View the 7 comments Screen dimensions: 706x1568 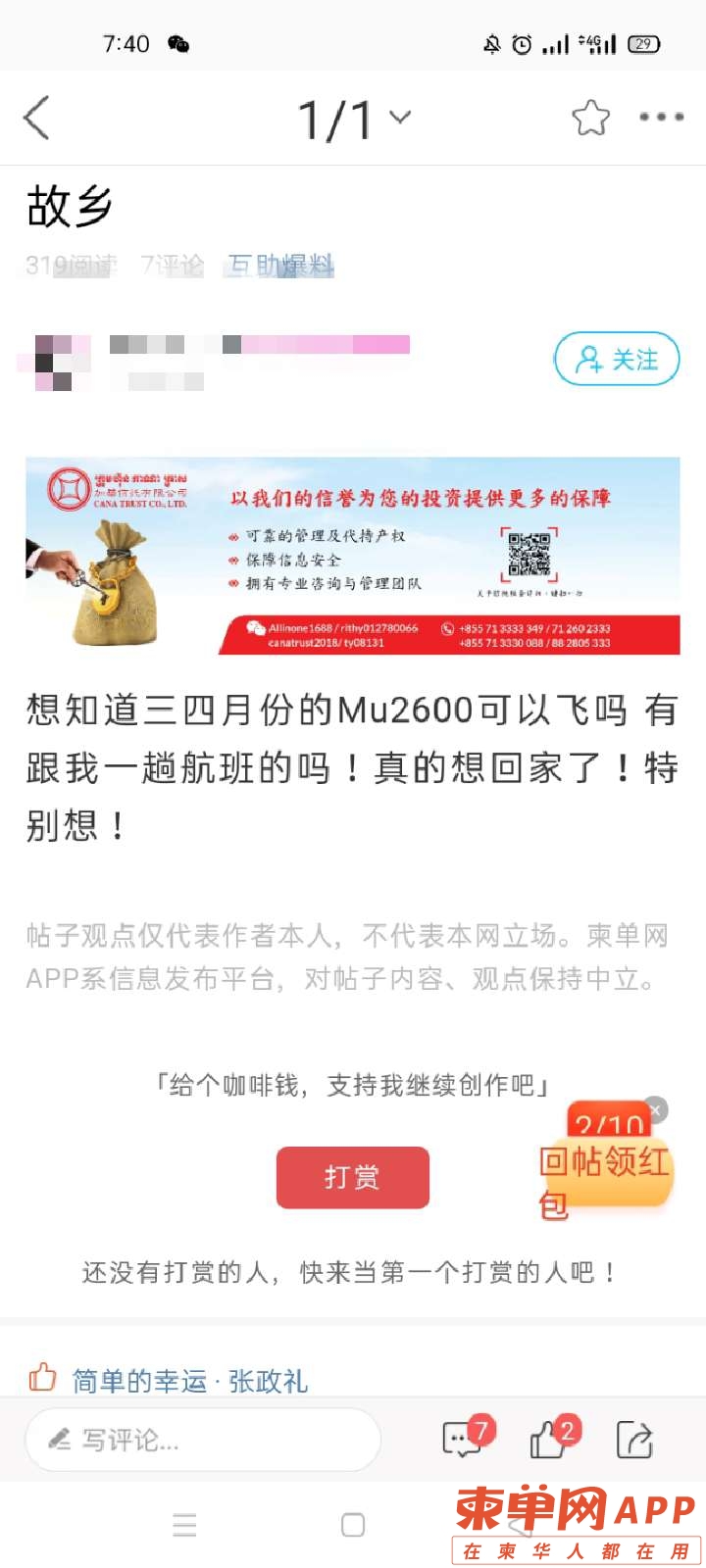click(x=464, y=1439)
